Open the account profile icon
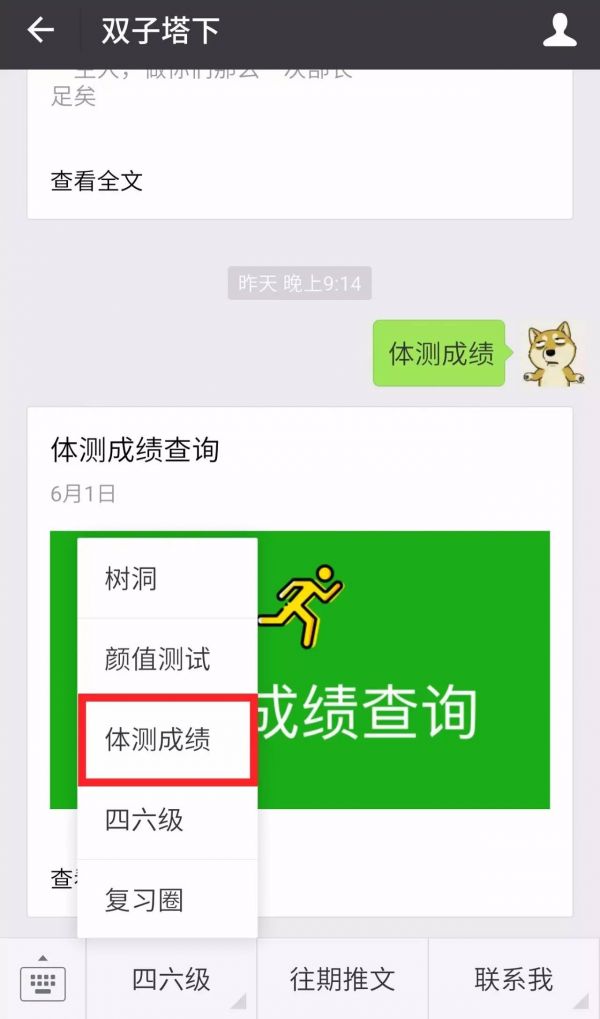This screenshot has width=600, height=1019. pos(559,31)
